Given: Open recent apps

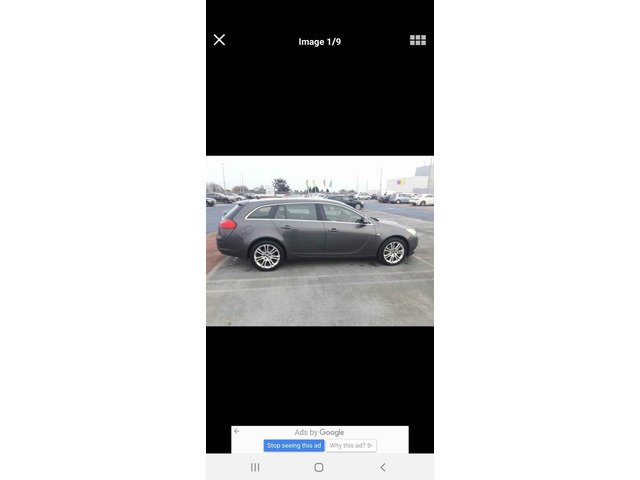Looking at the screenshot, I should pos(255,467).
